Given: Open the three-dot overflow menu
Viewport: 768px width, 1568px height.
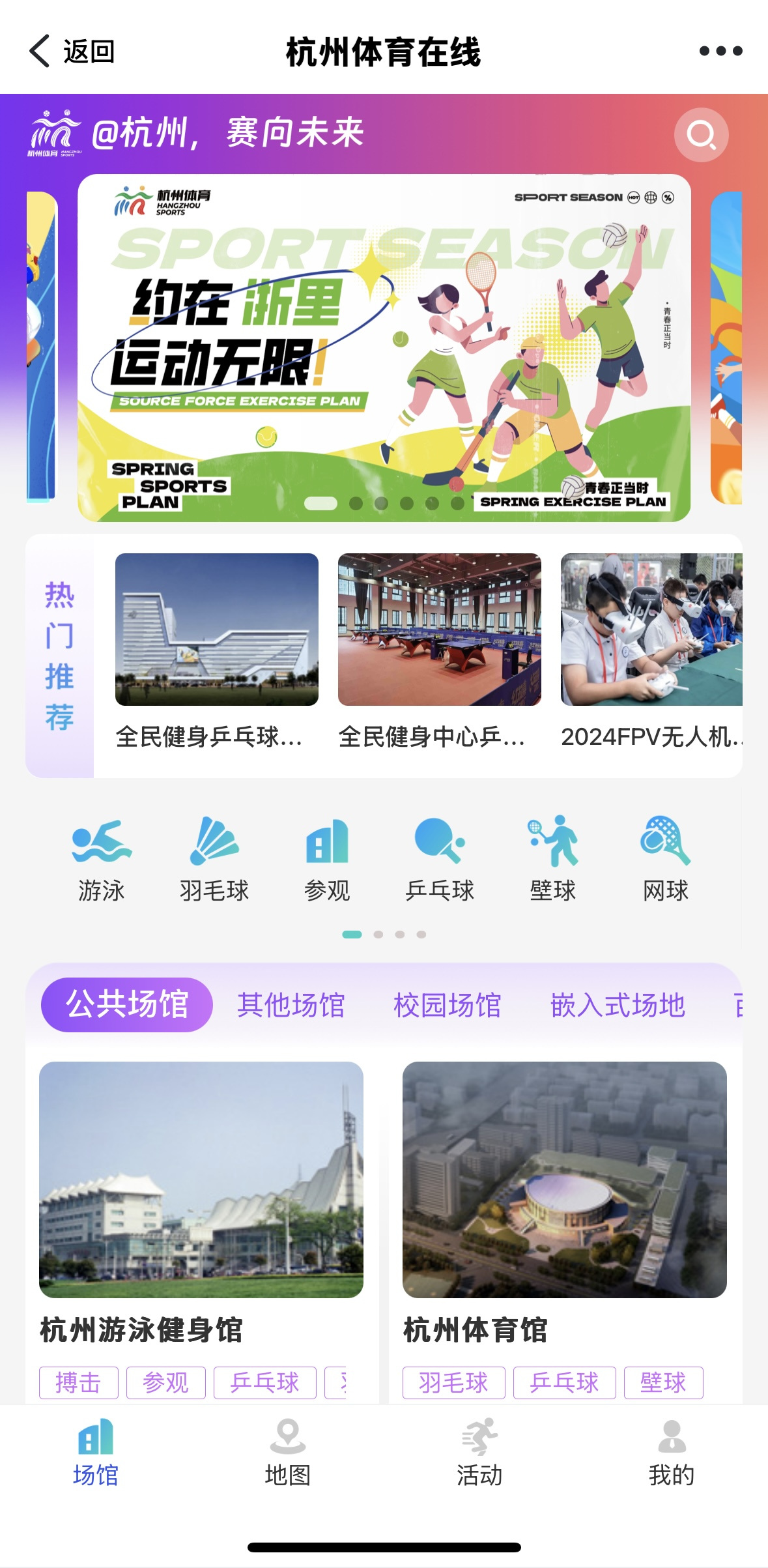Looking at the screenshot, I should (720, 51).
